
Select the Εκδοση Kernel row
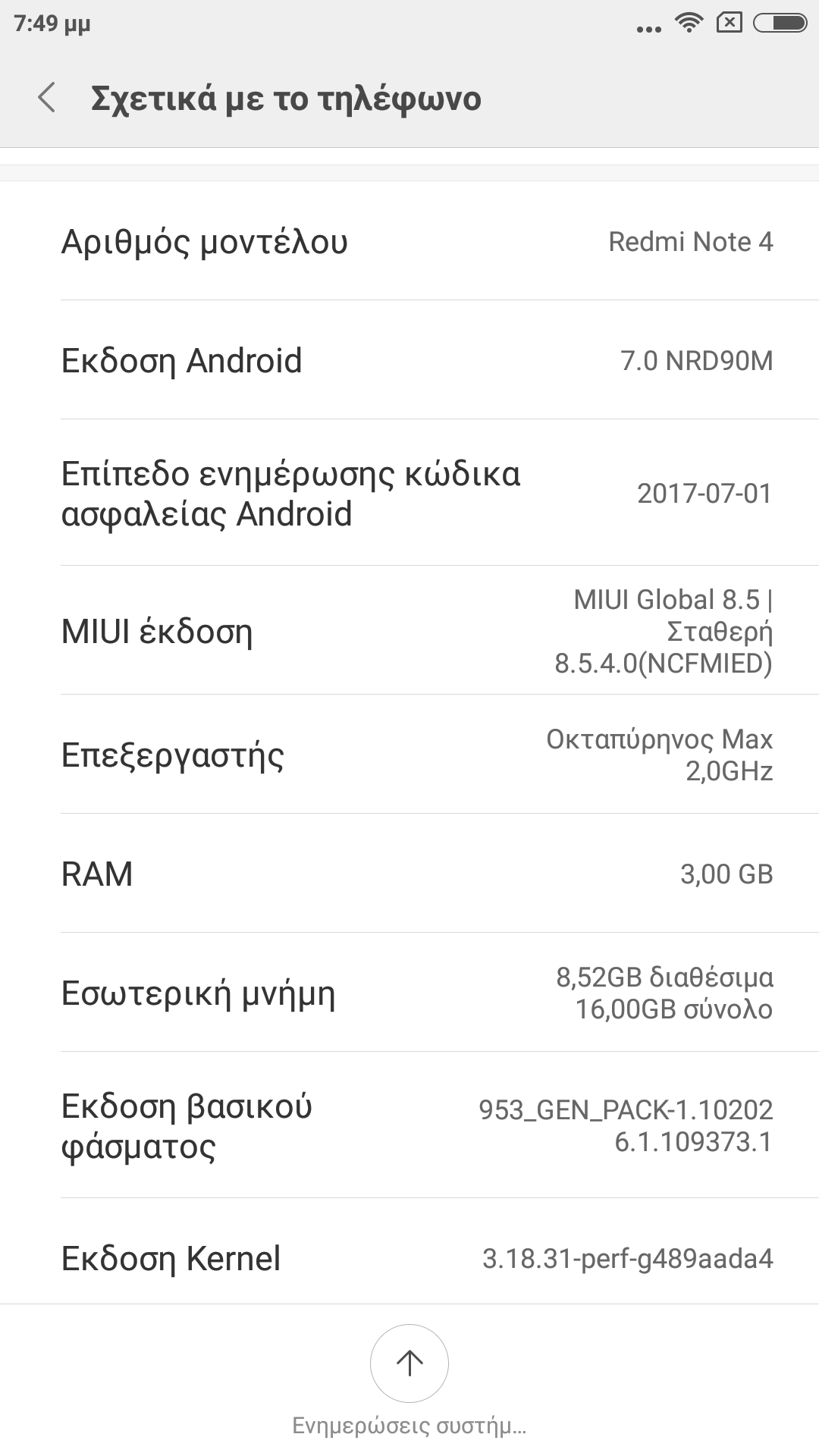click(x=409, y=1258)
